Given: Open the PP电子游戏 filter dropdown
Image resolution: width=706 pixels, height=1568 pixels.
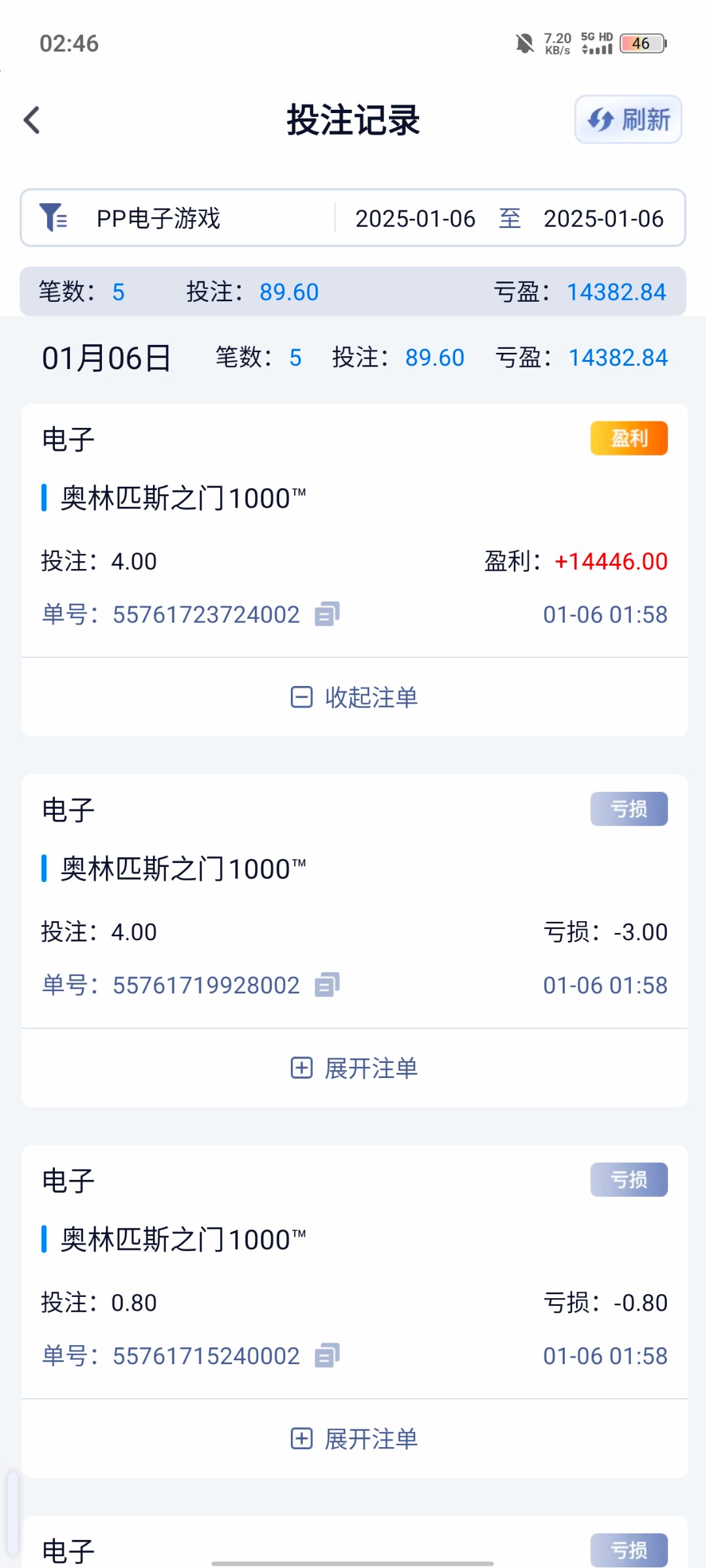Looking at the screenshot, I should [x=157, y=218].
